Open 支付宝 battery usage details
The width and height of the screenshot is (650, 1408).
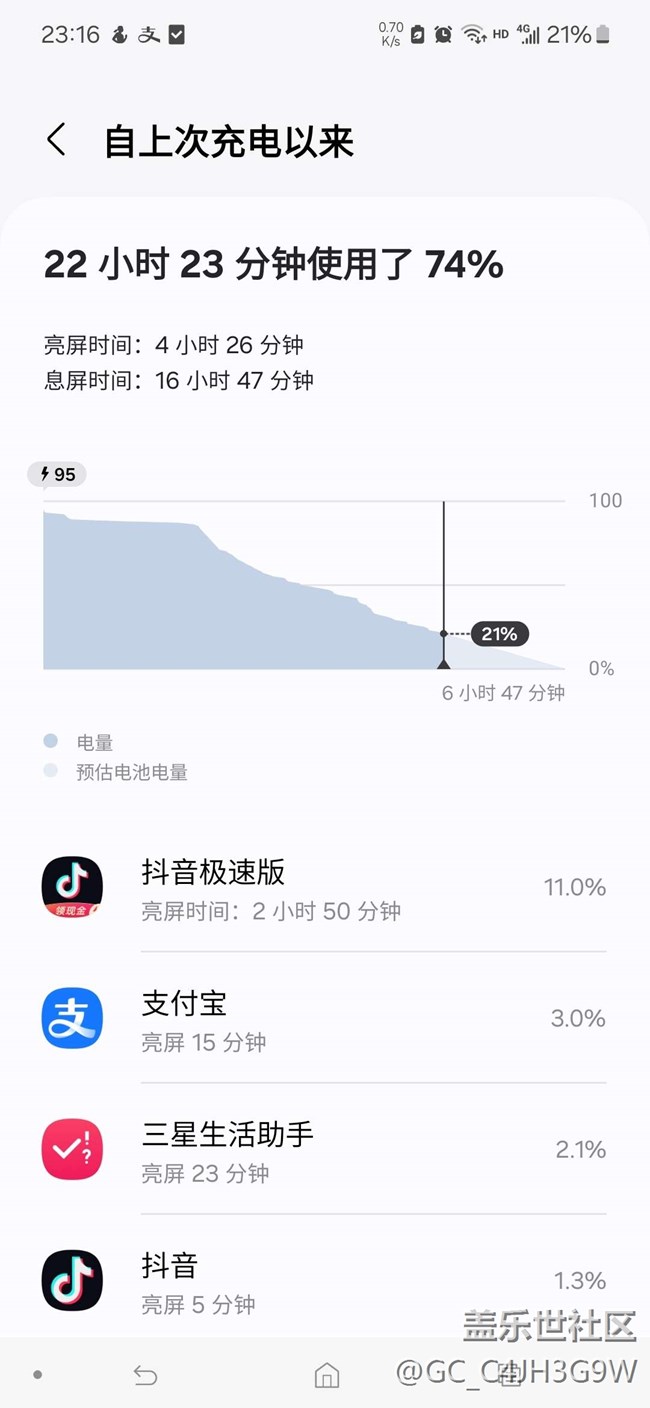[x=324, y=1018]
